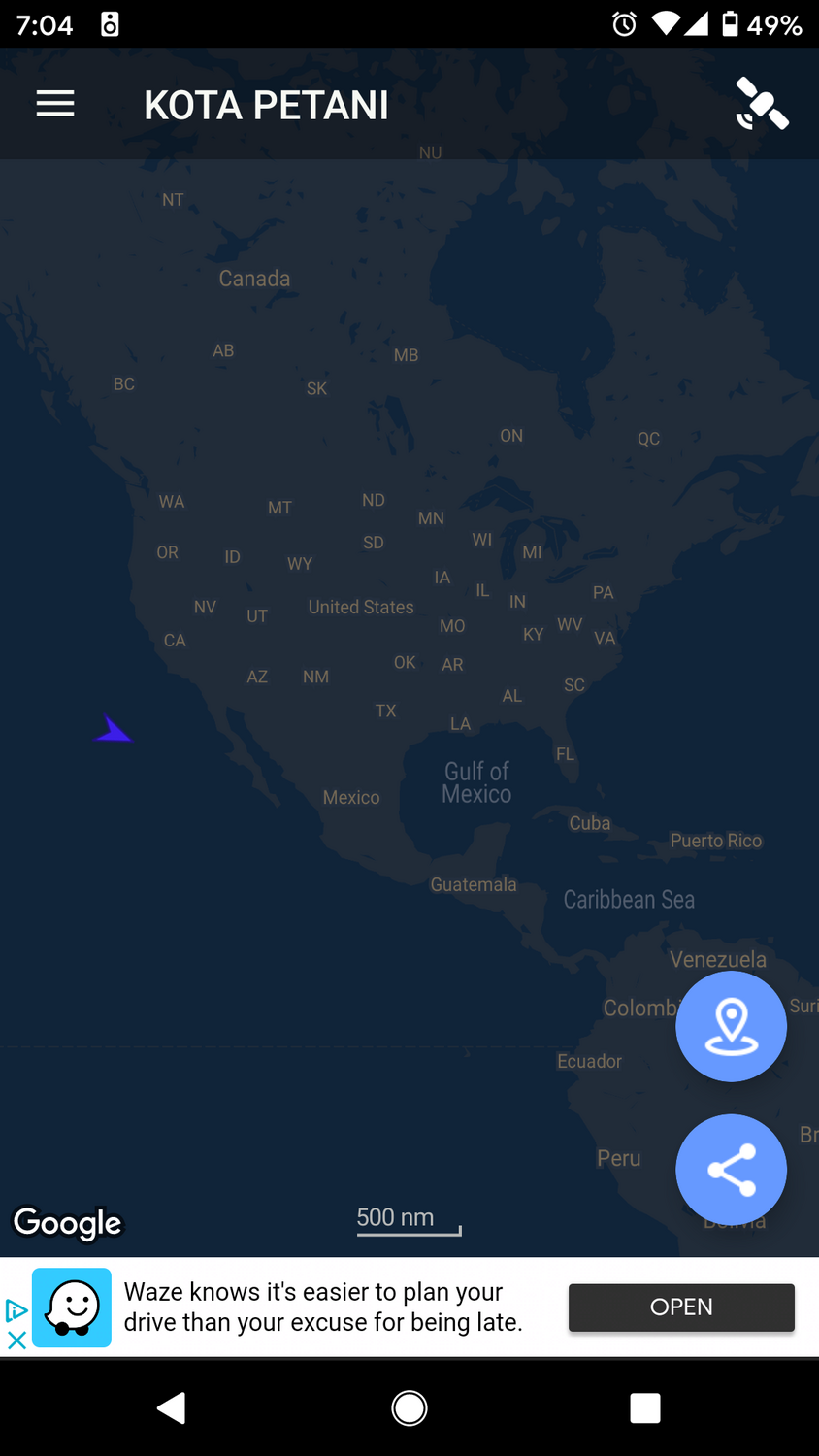
Task: Go to the home screen
Action: [409, 1407]
